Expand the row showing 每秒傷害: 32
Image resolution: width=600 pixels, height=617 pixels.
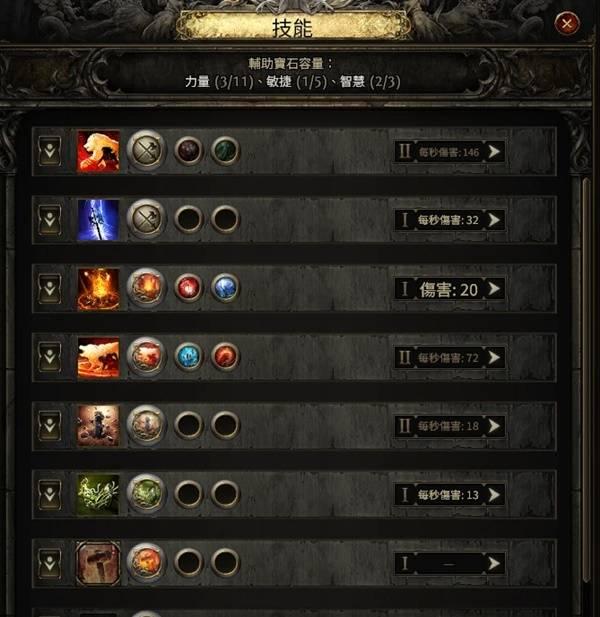coord(49,220)
